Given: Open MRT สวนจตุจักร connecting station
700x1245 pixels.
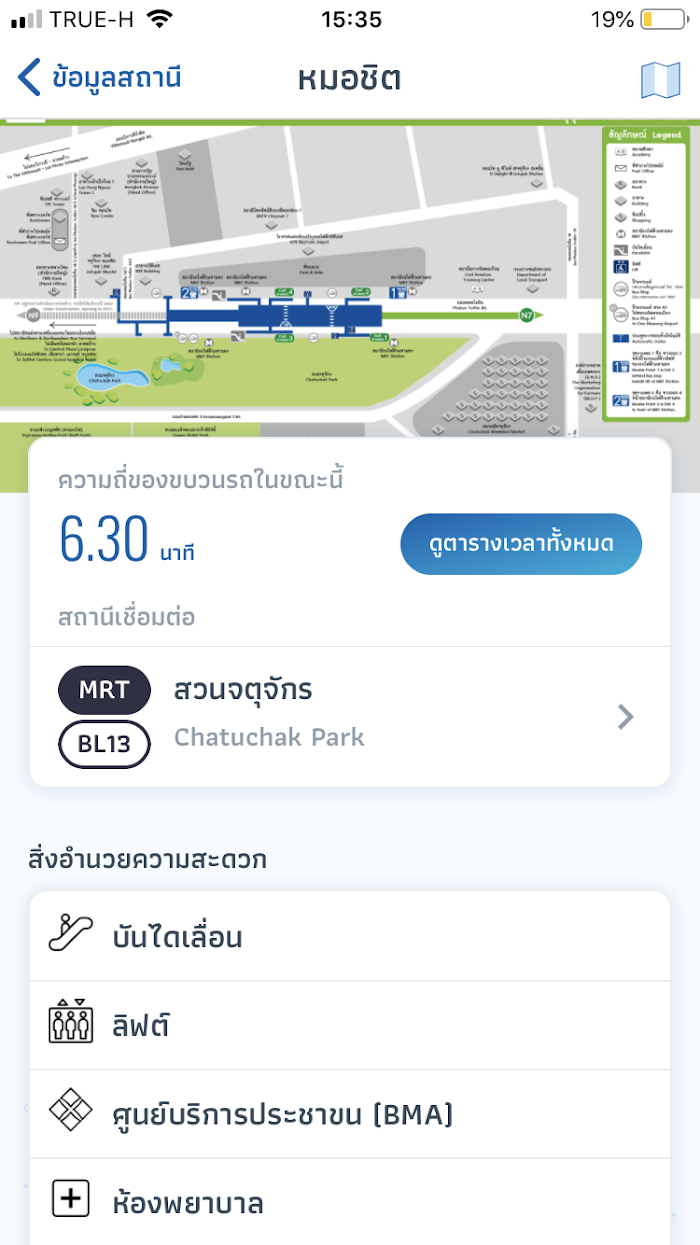Looking at the screenshot, I should point(350,716).
